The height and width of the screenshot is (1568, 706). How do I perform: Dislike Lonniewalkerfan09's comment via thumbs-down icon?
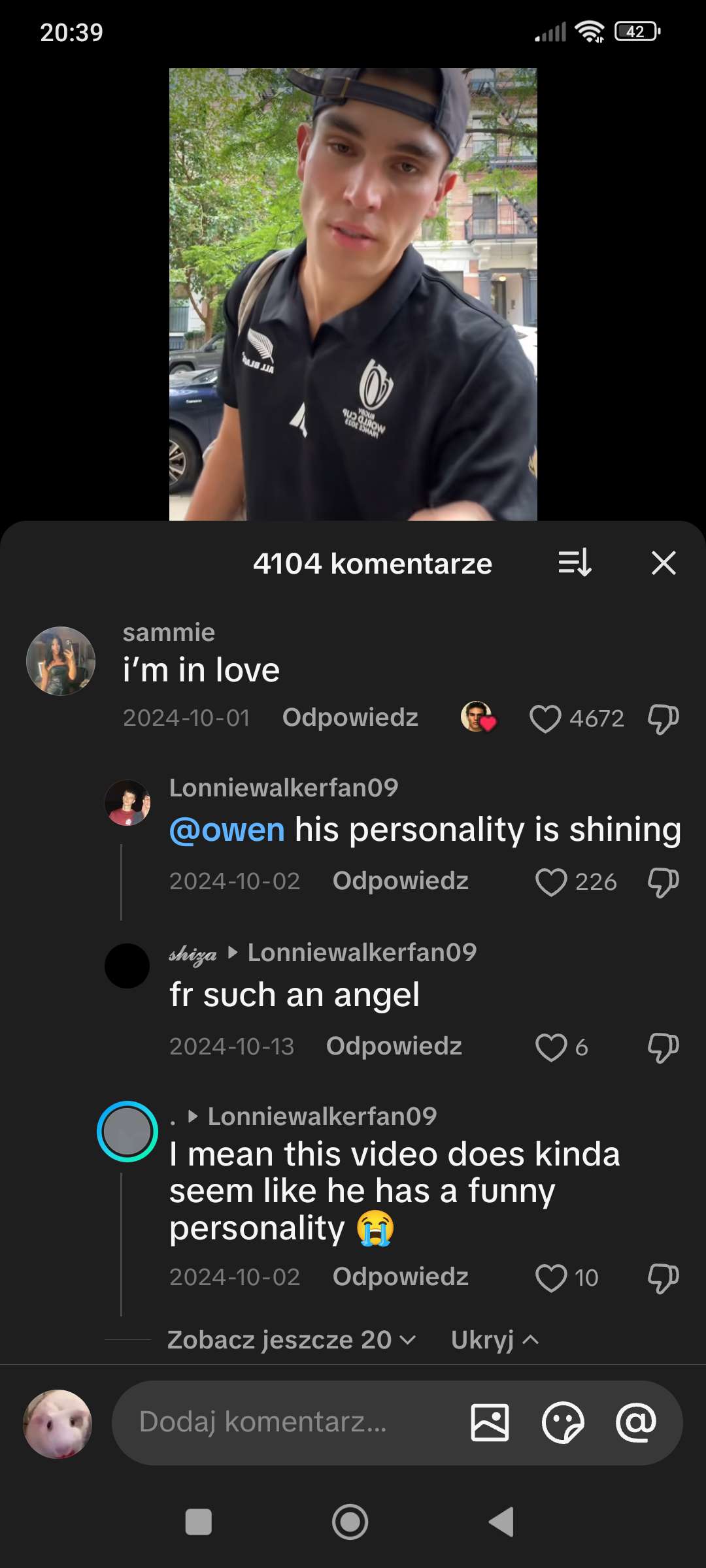pyautogui.click(x=662, y=881)
